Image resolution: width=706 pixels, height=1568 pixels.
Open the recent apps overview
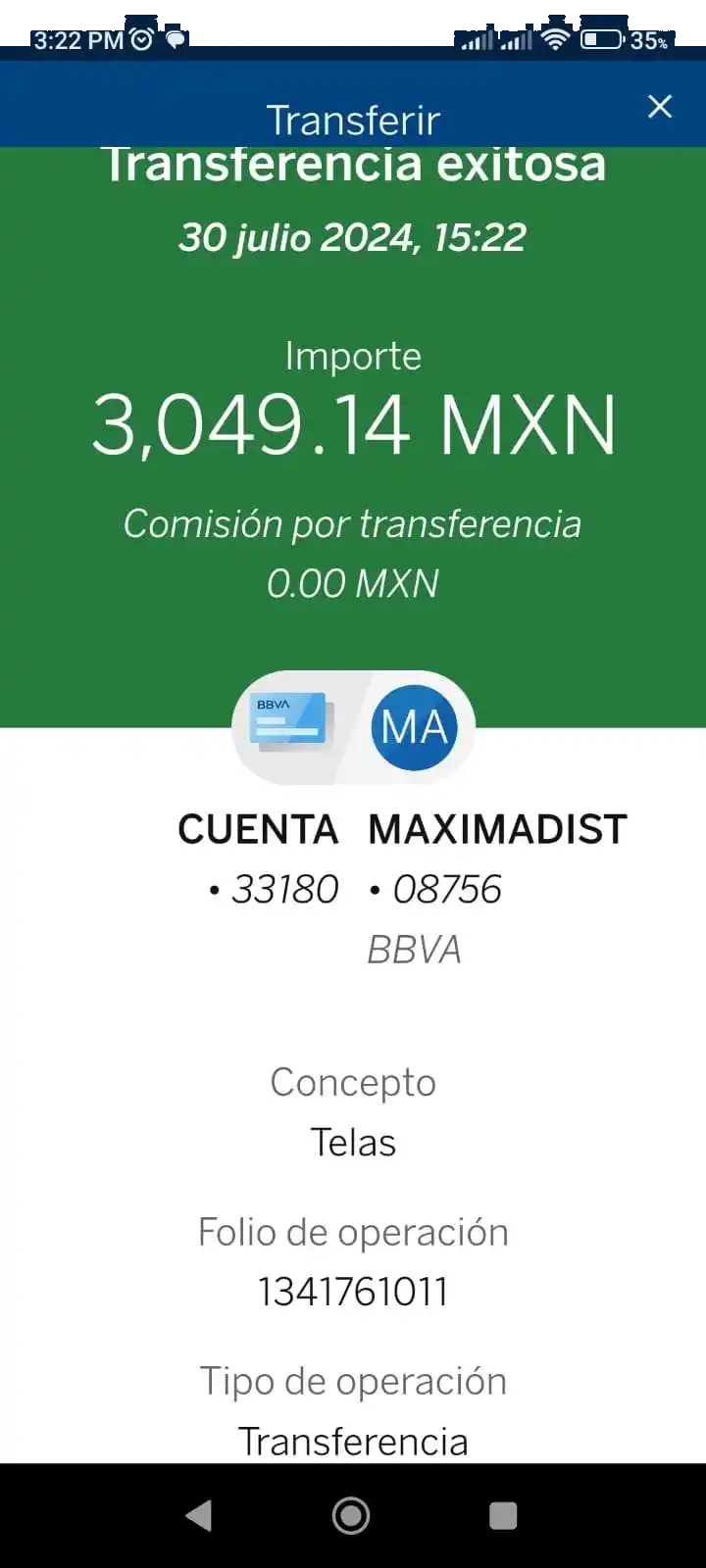(x=503, y=1515)
